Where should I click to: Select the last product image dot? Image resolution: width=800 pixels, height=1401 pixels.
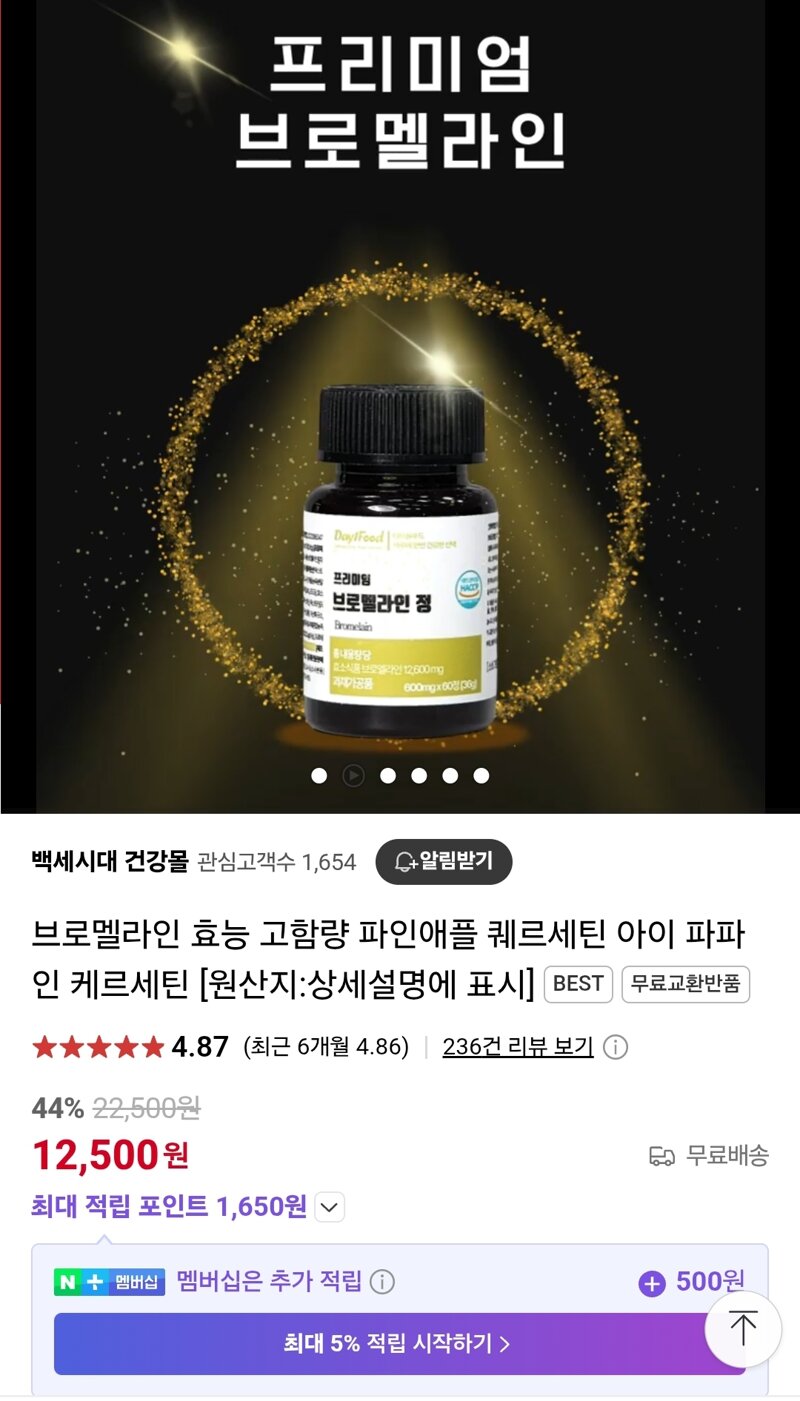[481, 775]
